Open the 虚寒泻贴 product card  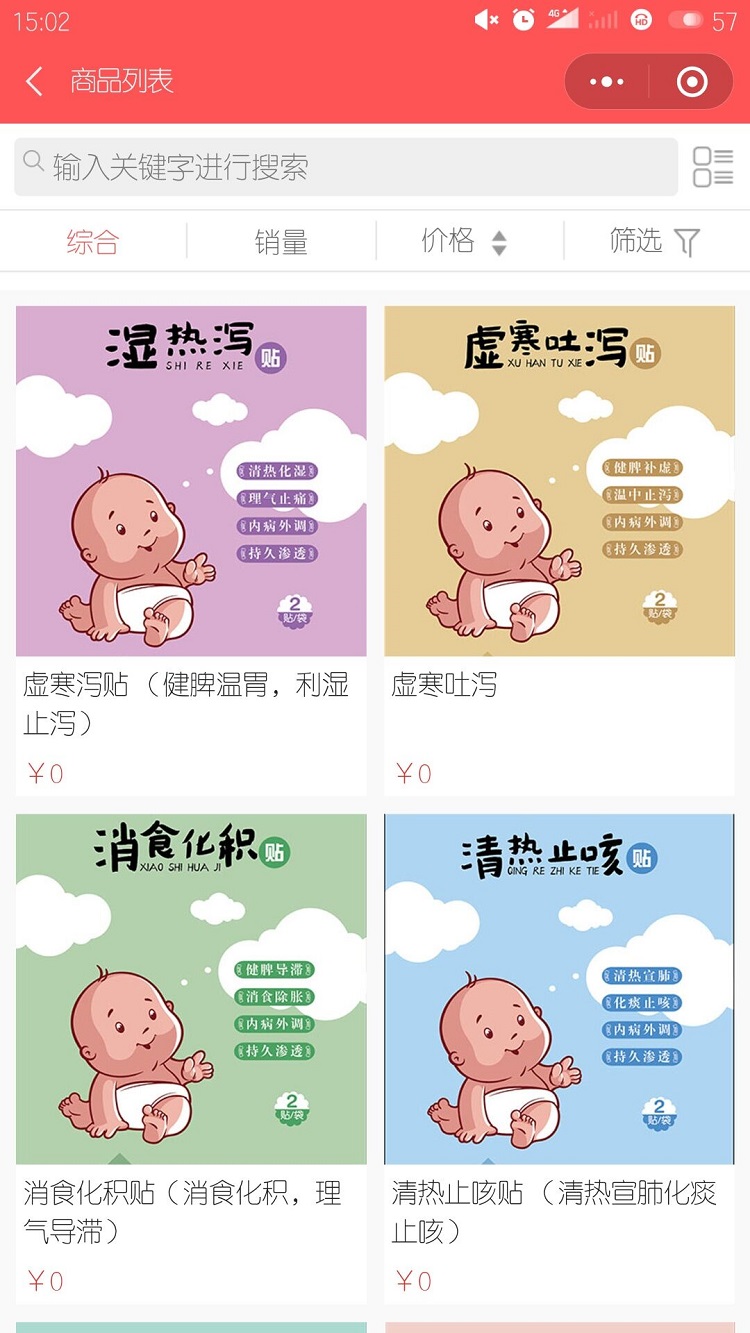pos(191,550)
